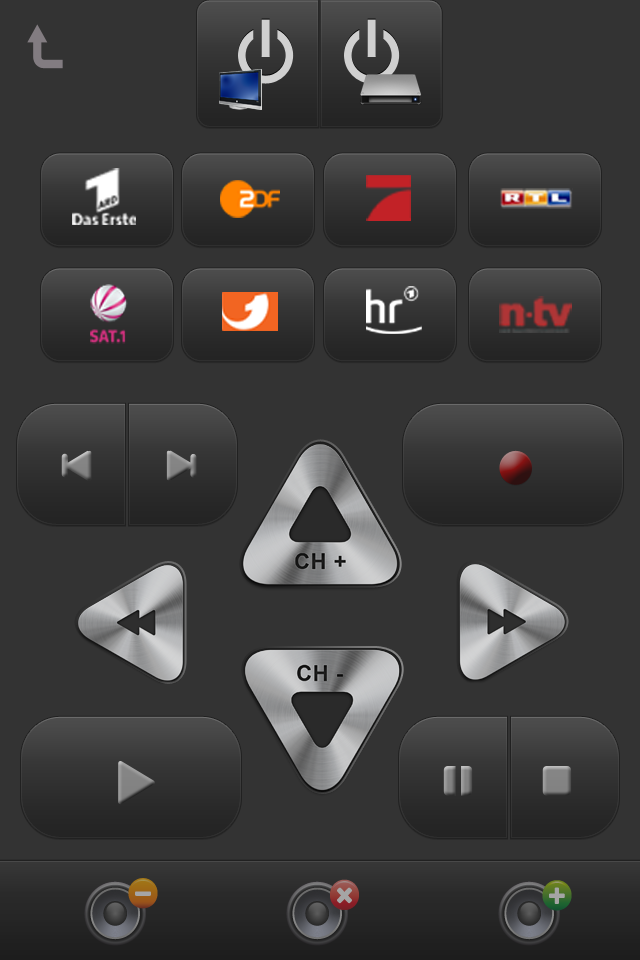Skip to the previous track
This screenshot has height=960, width=640.
tap(75, 465)
